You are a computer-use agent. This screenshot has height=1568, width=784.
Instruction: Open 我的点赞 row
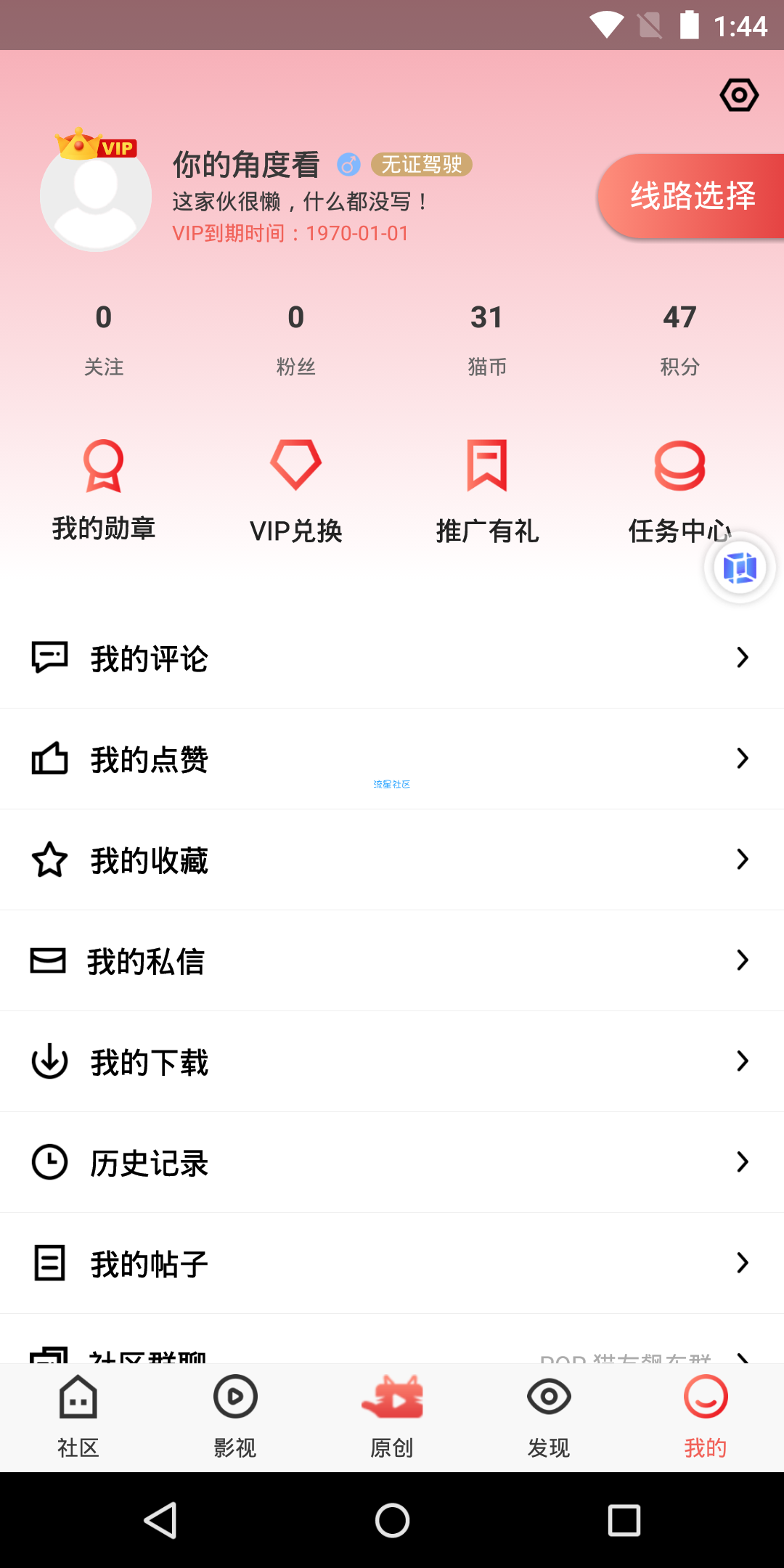pyautogui.click(x=392, y=759)
